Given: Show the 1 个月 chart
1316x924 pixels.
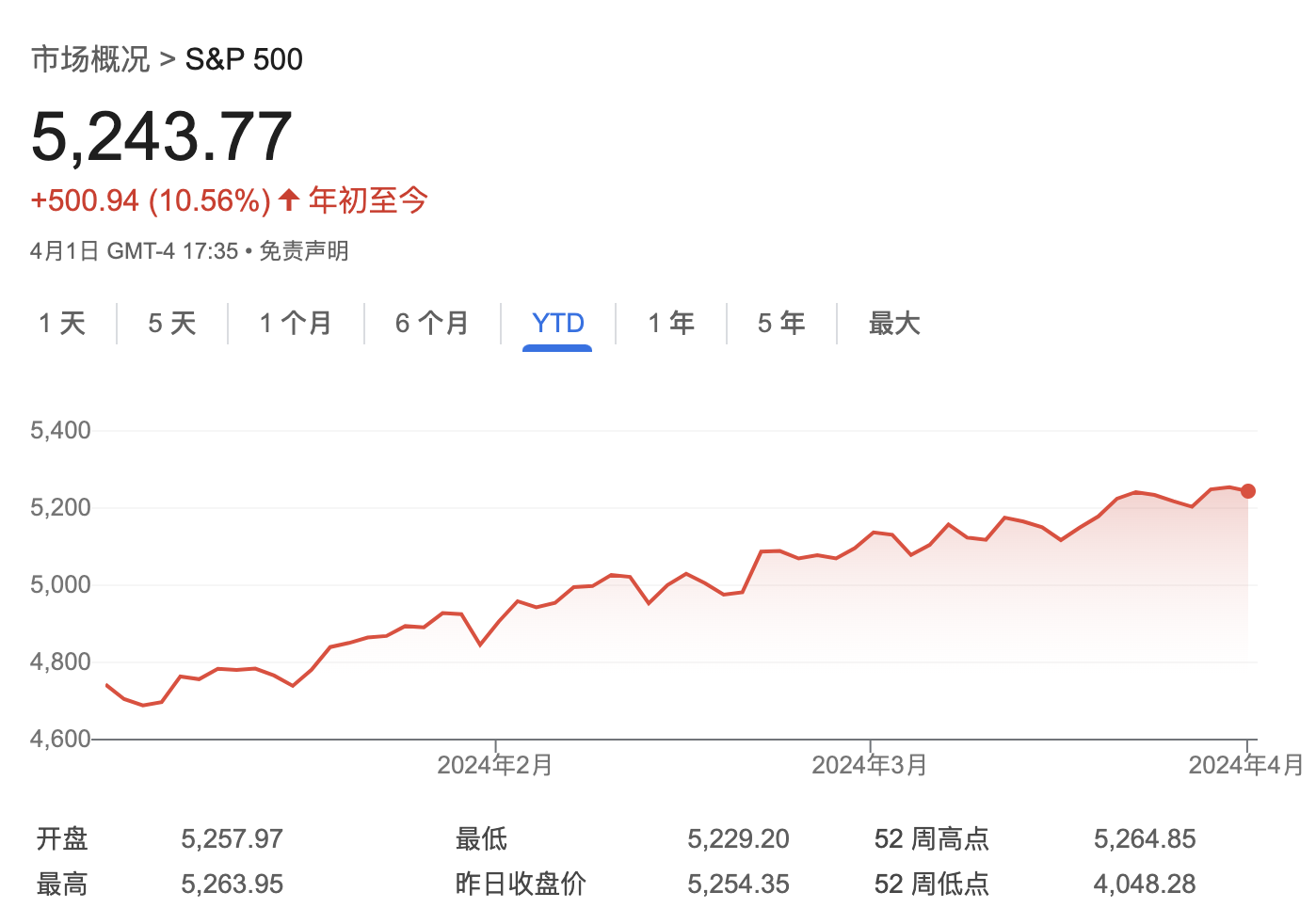Looking at the screenshot, I should coord(296,324).
